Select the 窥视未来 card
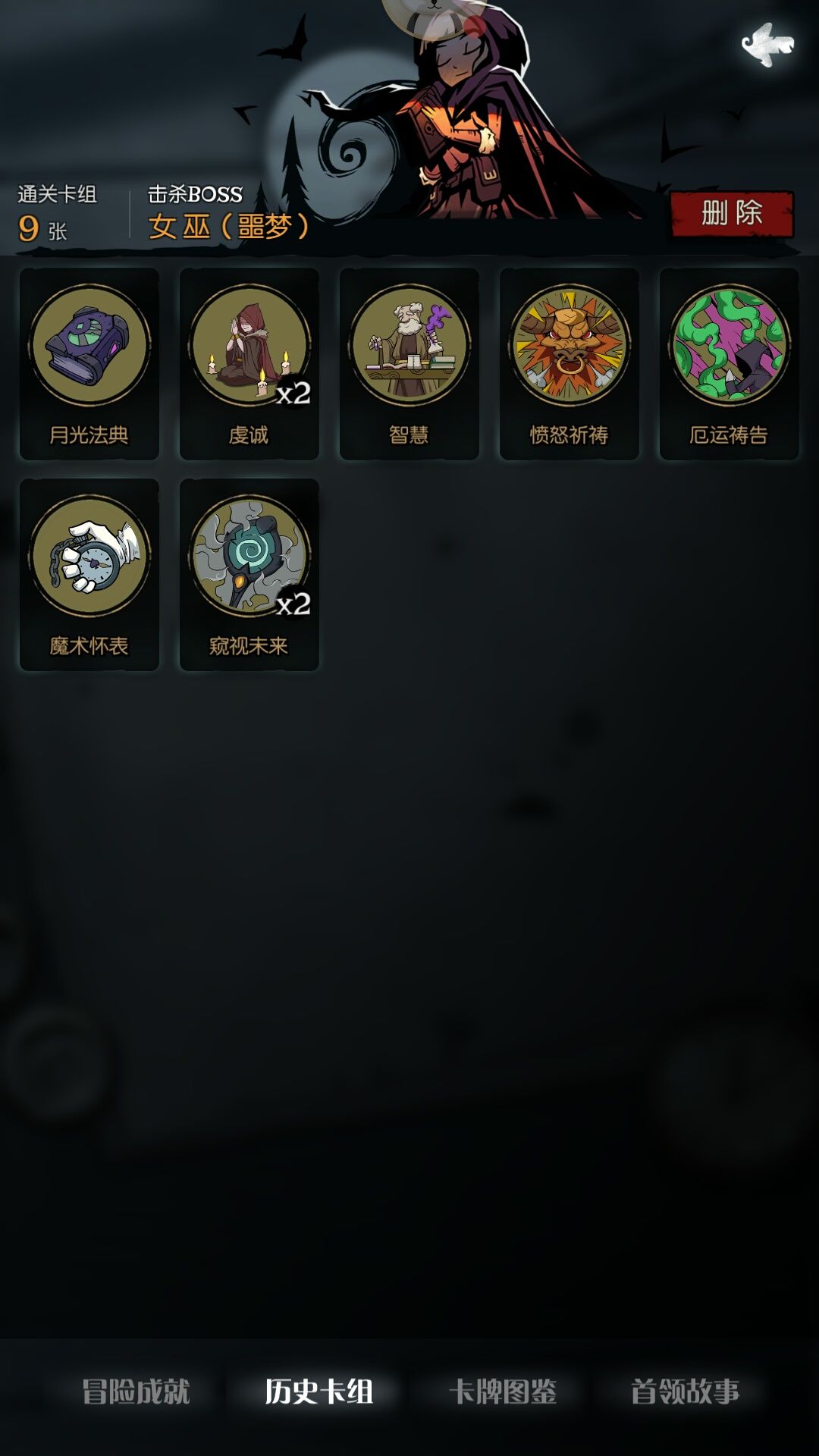819x1456 pixels. click(249, 574)
